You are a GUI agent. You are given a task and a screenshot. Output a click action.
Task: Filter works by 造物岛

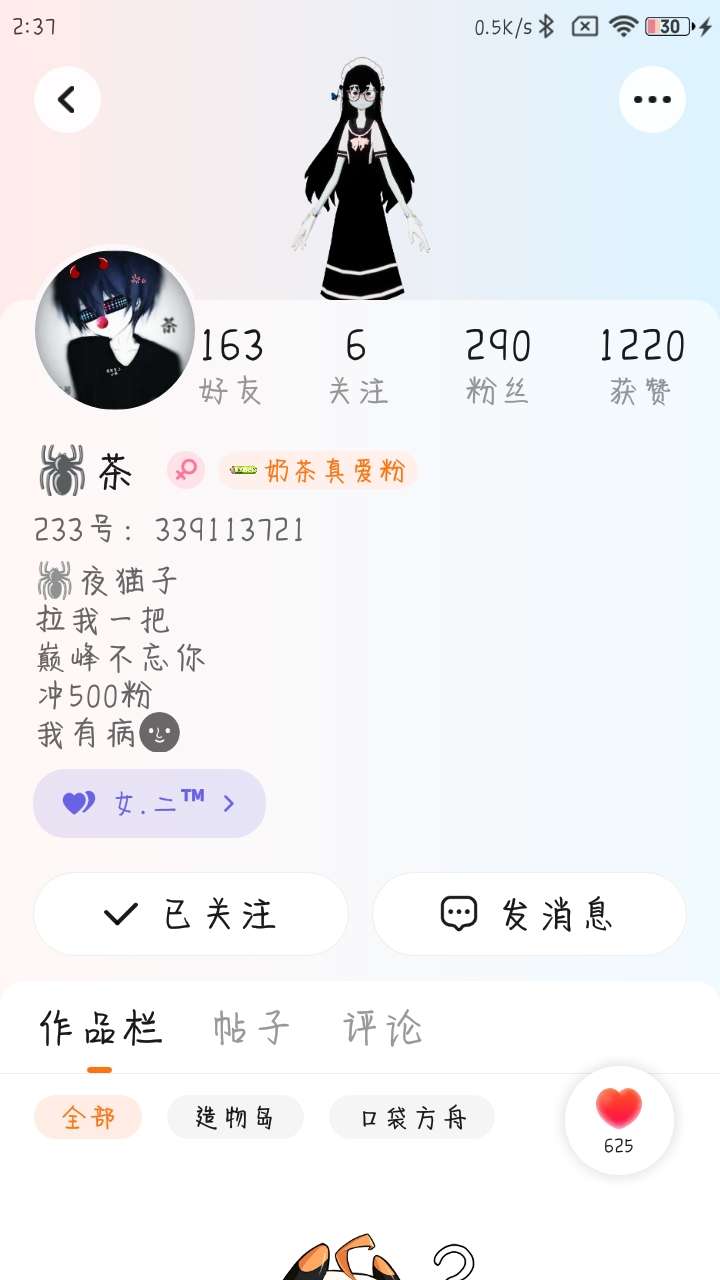pos(235,1117)
